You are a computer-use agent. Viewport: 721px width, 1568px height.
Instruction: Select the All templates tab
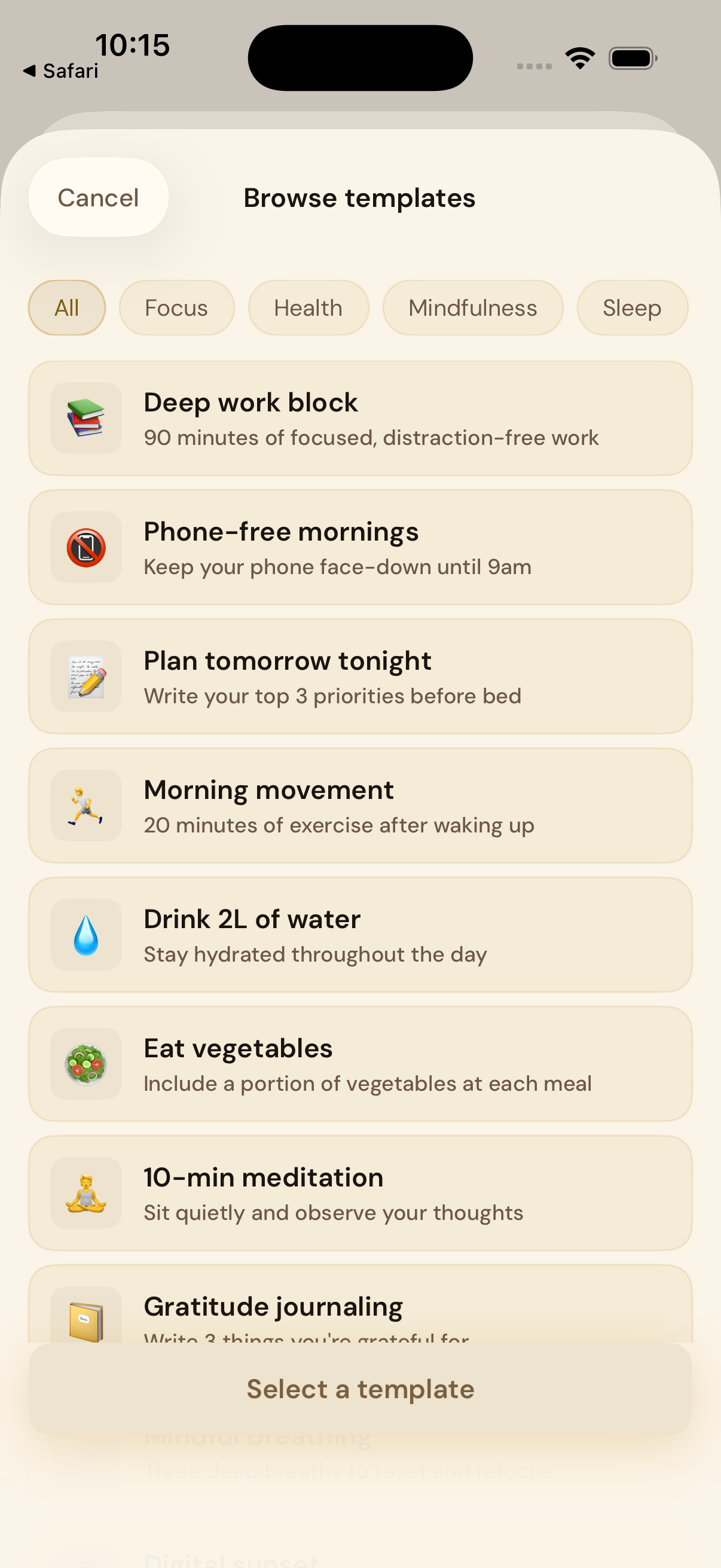[x=67, y=308]
